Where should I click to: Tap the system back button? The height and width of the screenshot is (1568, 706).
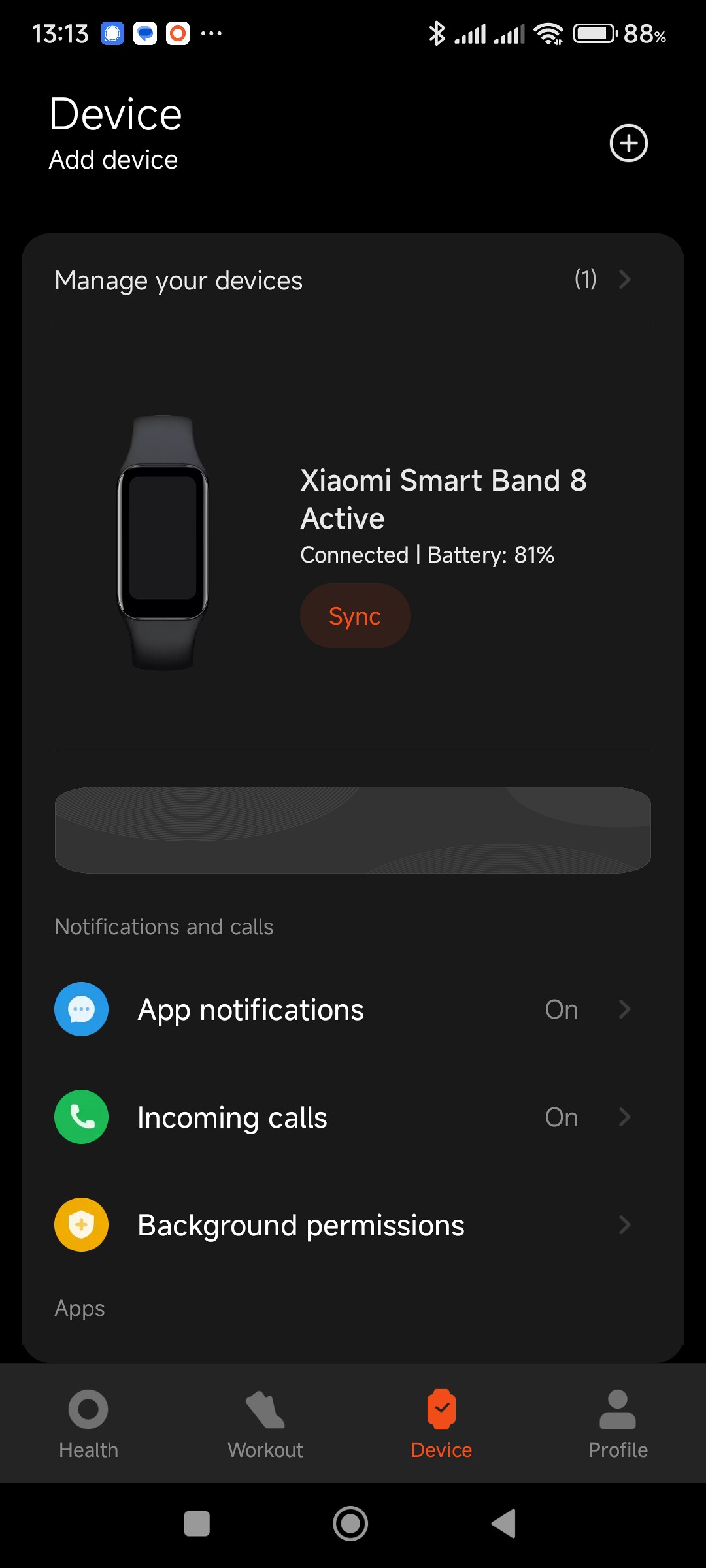503,1524
